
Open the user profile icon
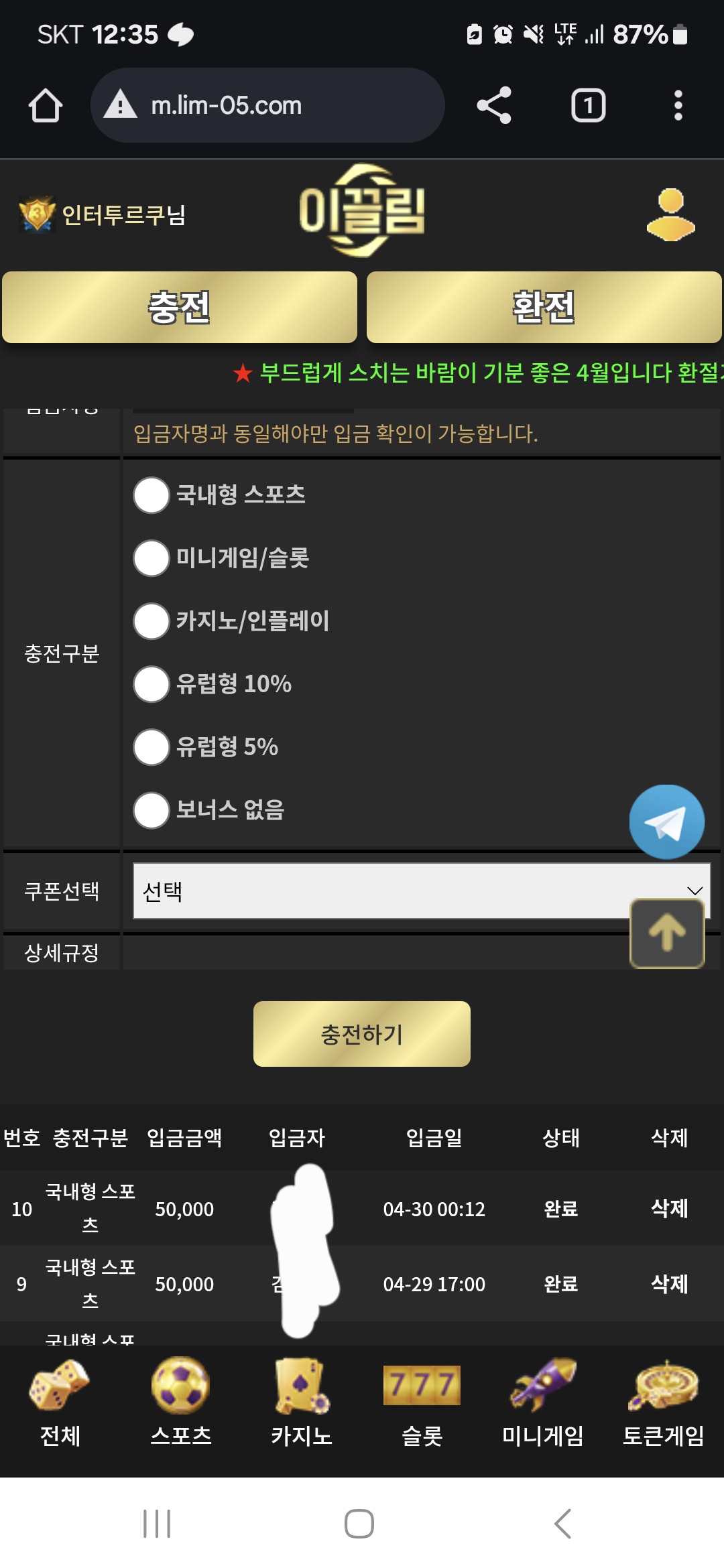(x=670, y=214)
